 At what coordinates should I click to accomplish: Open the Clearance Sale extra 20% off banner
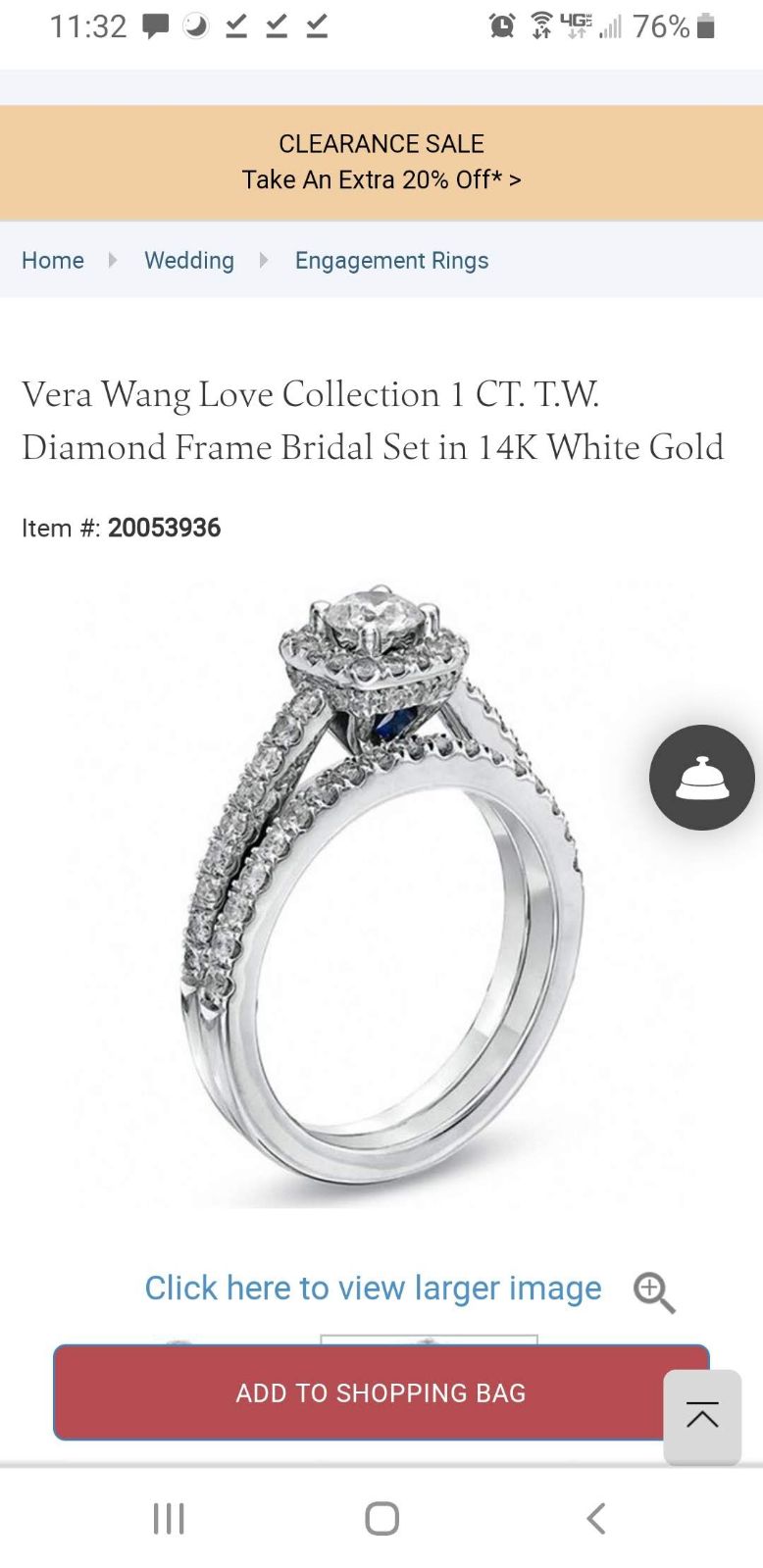(x=381, y=163)
